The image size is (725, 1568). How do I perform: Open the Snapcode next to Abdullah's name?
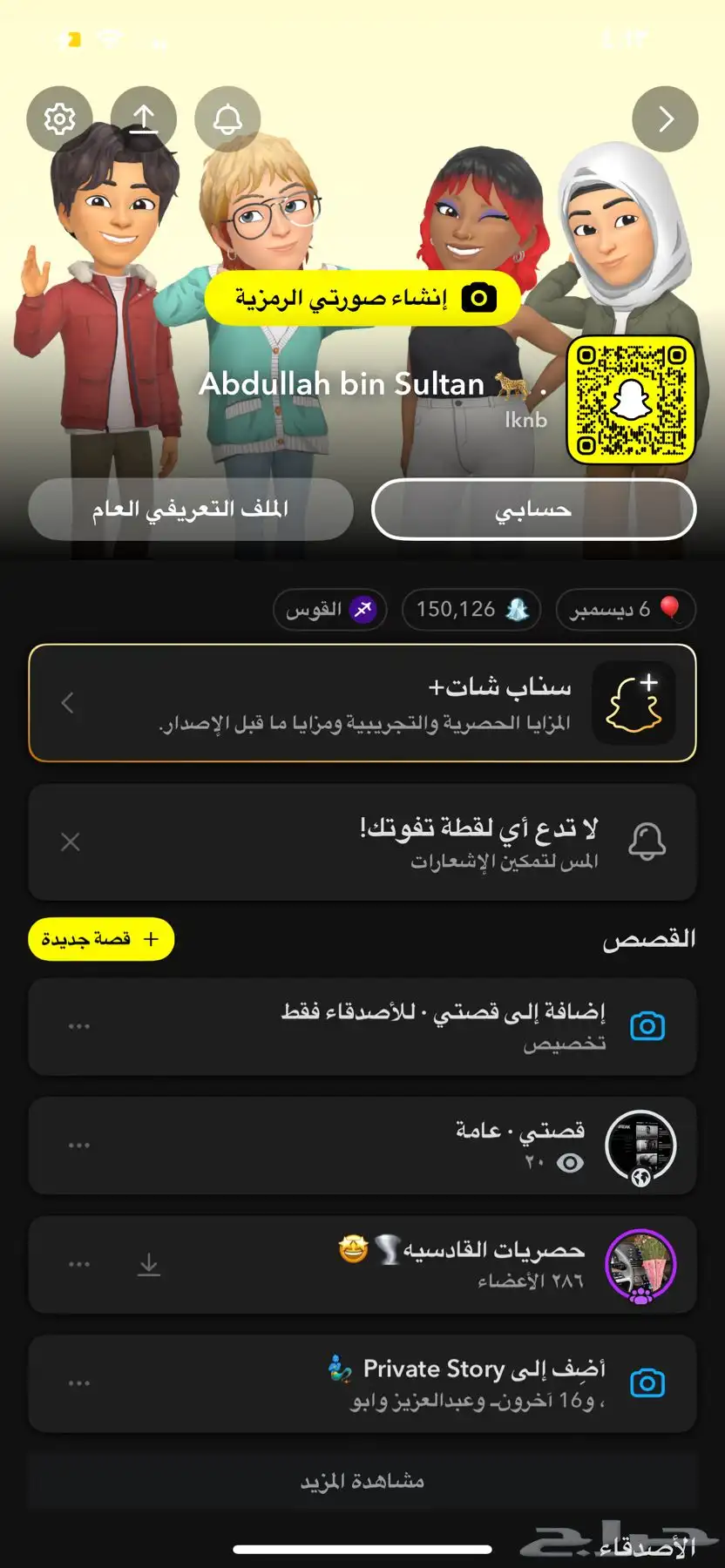[x=631, y=400]
